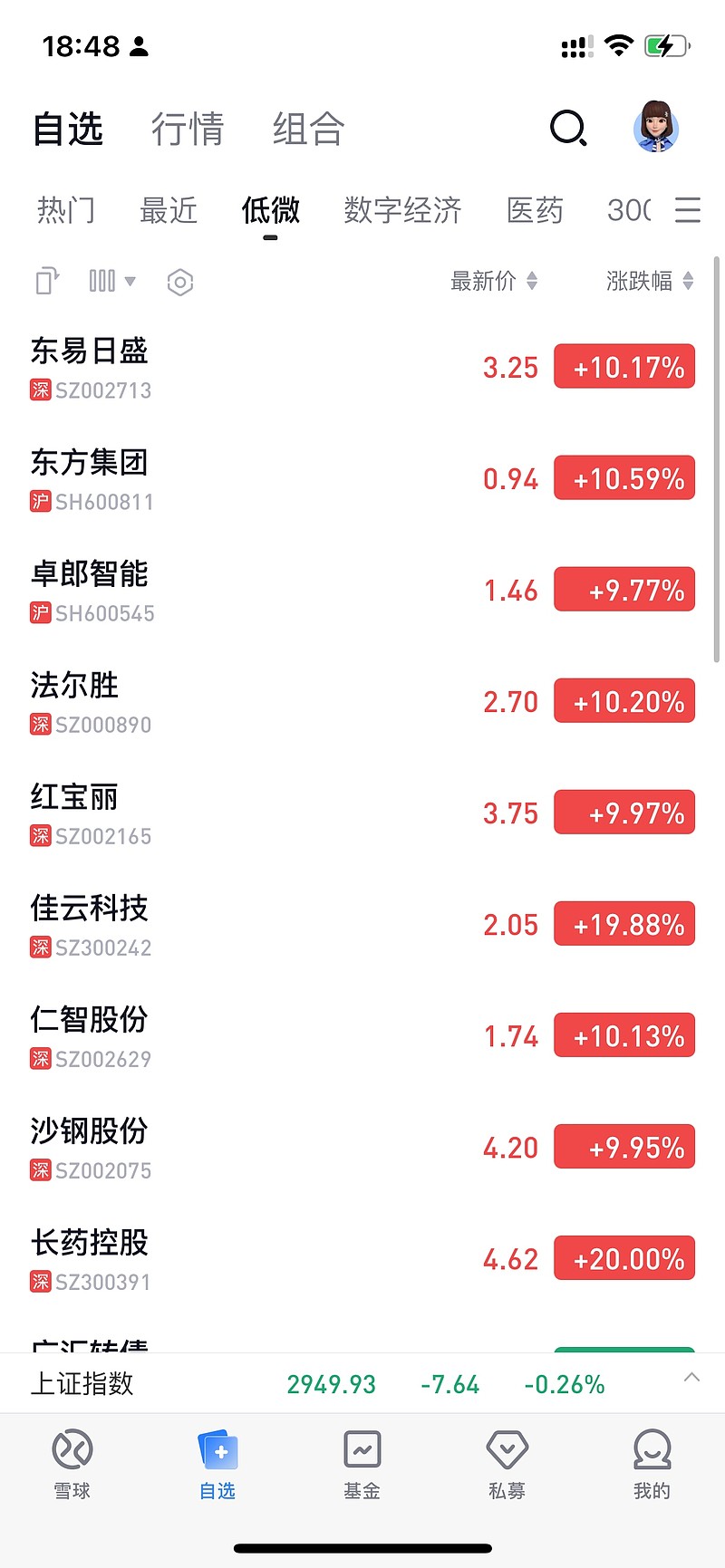This screenshot has height=1568, width=725.
Task: Go to the 雪球 home tab
Action: point(72,1464)
